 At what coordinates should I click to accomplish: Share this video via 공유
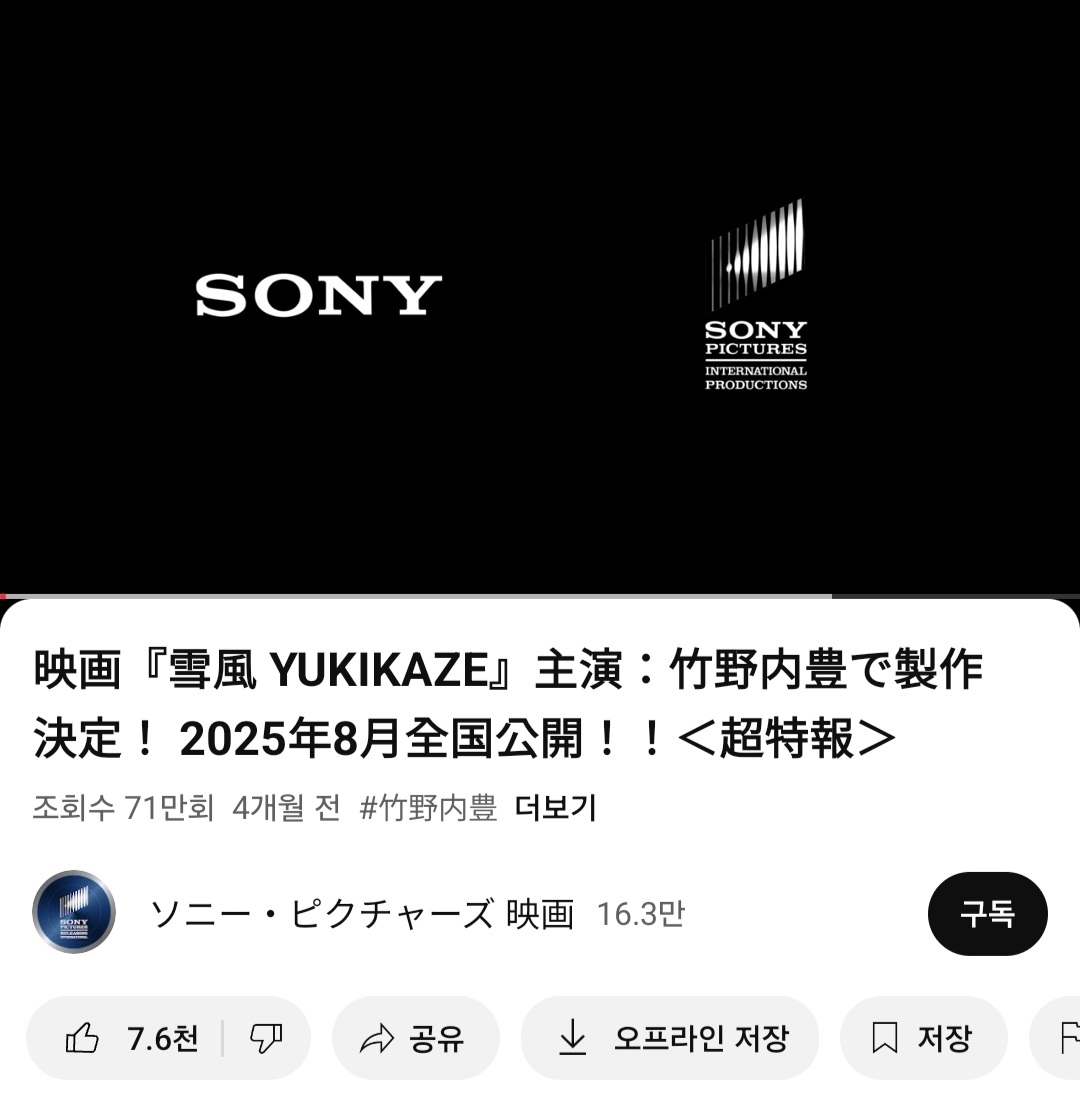tap(414, 1038)
